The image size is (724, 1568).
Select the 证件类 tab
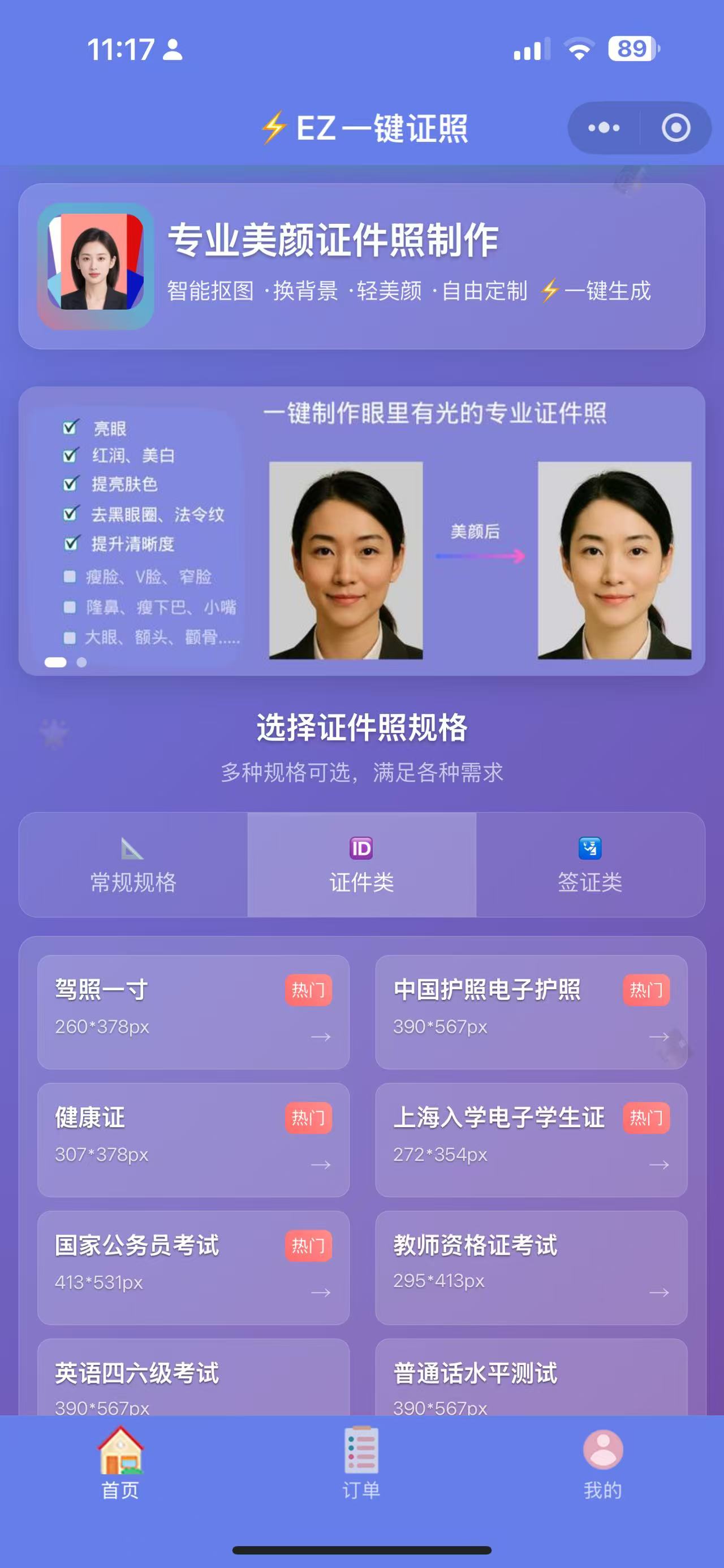click(361, 865)
